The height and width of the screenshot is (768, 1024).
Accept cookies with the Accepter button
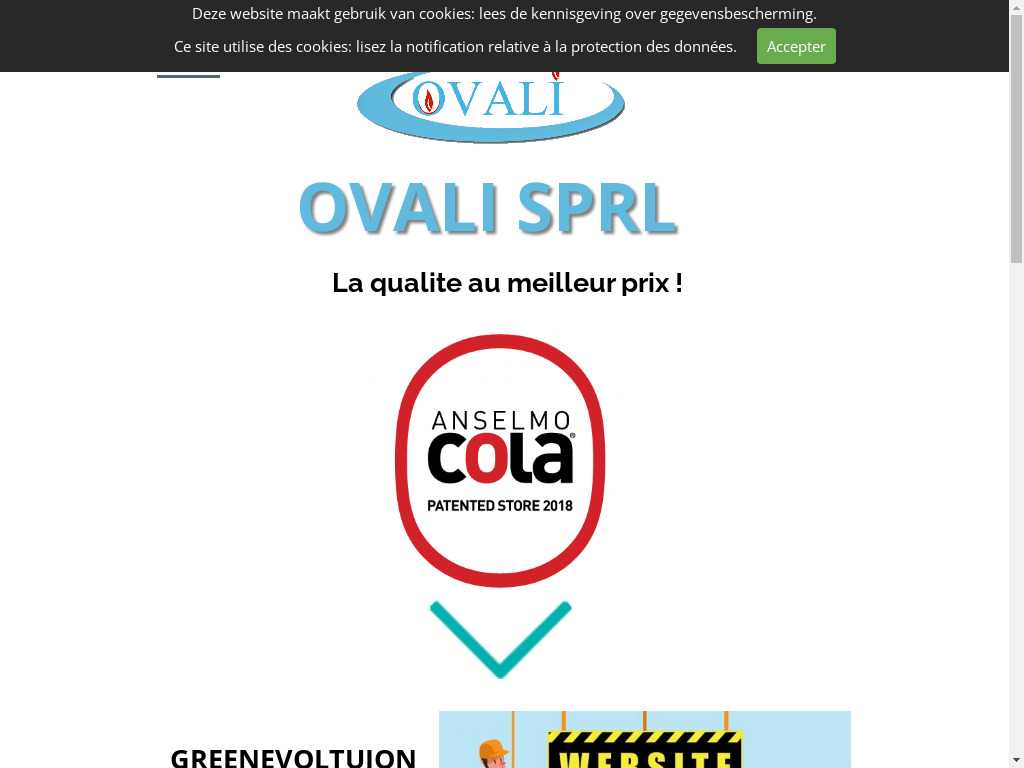pyautogui.click(x=796, y=46)
